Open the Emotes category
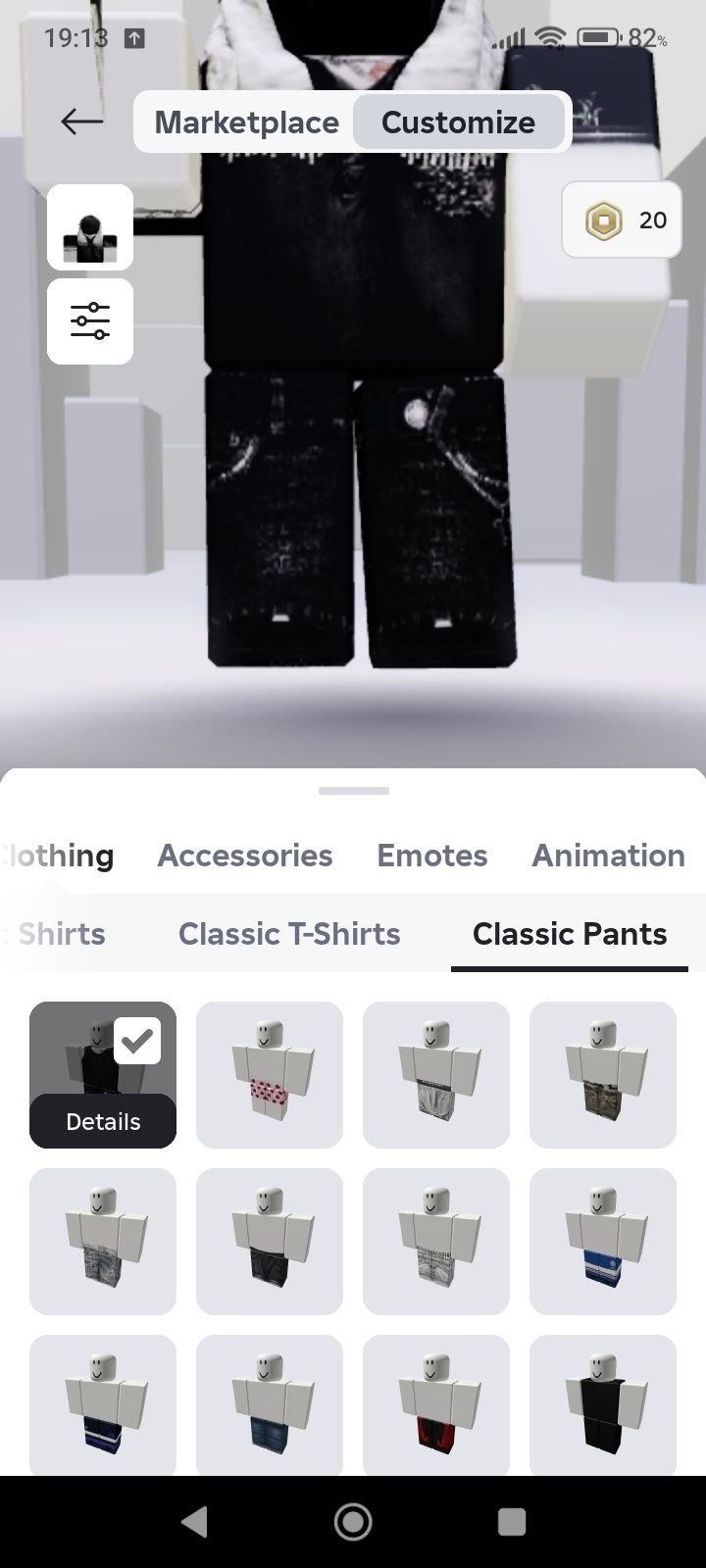 pyautogui.click(x=431, y=856)
